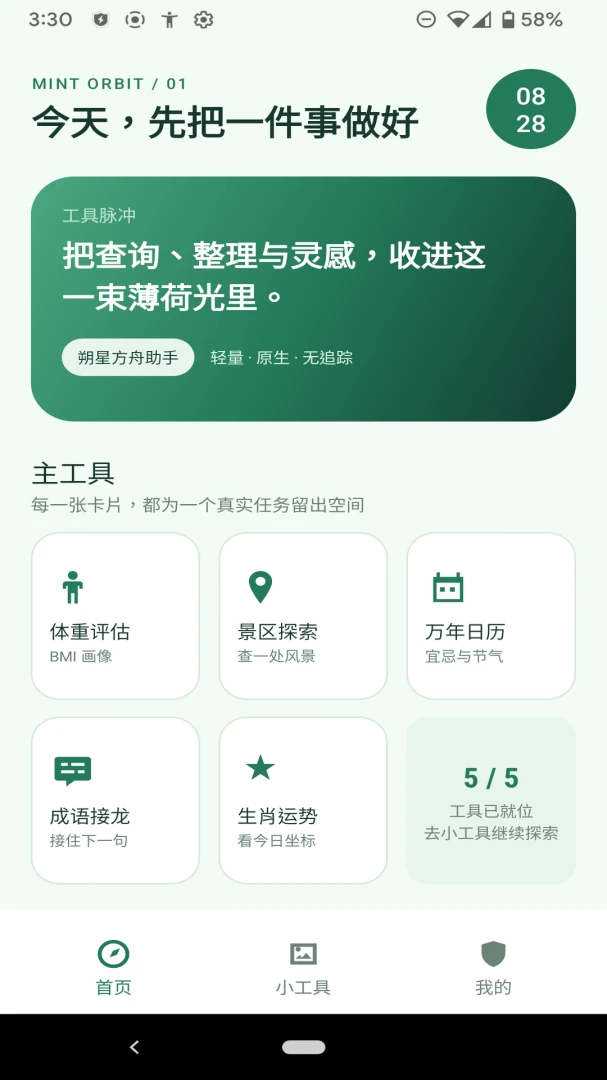Open the 景区探索 card
Image resolution: width=607 pixels, height=1080 pixels.
303,616
